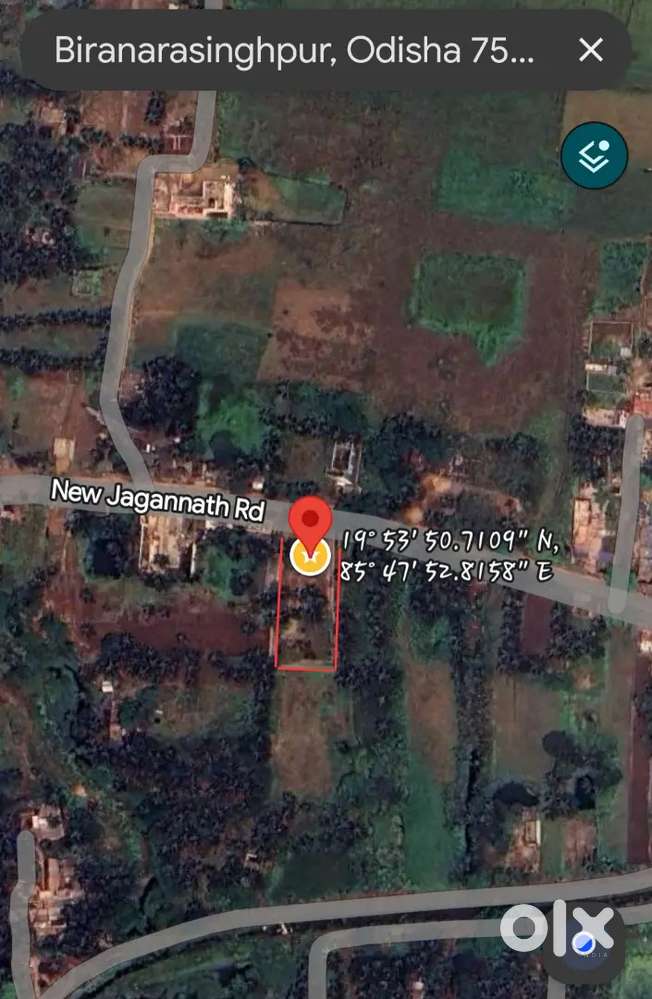Clear the search with the X button
652x999 pixels.
pos(591,50)
